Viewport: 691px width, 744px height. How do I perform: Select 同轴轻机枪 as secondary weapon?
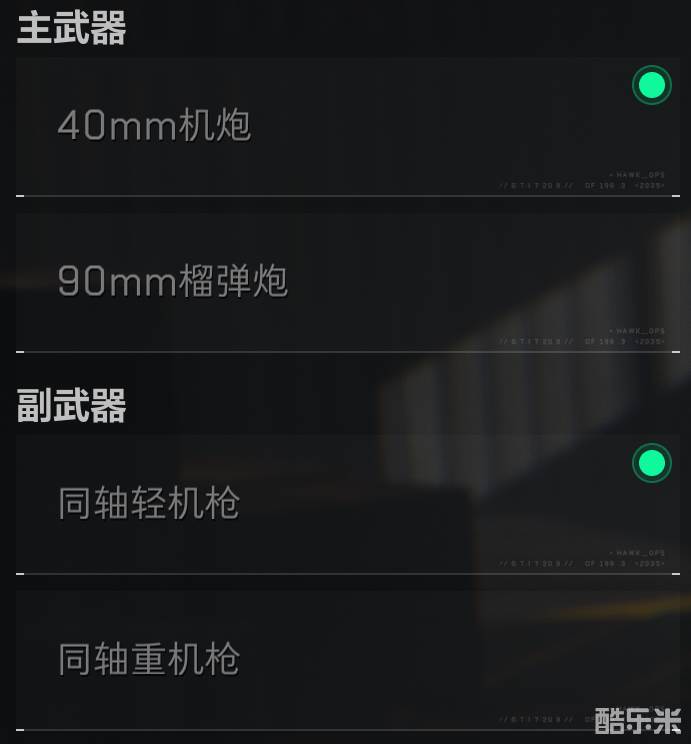click(x=345, y=503)
